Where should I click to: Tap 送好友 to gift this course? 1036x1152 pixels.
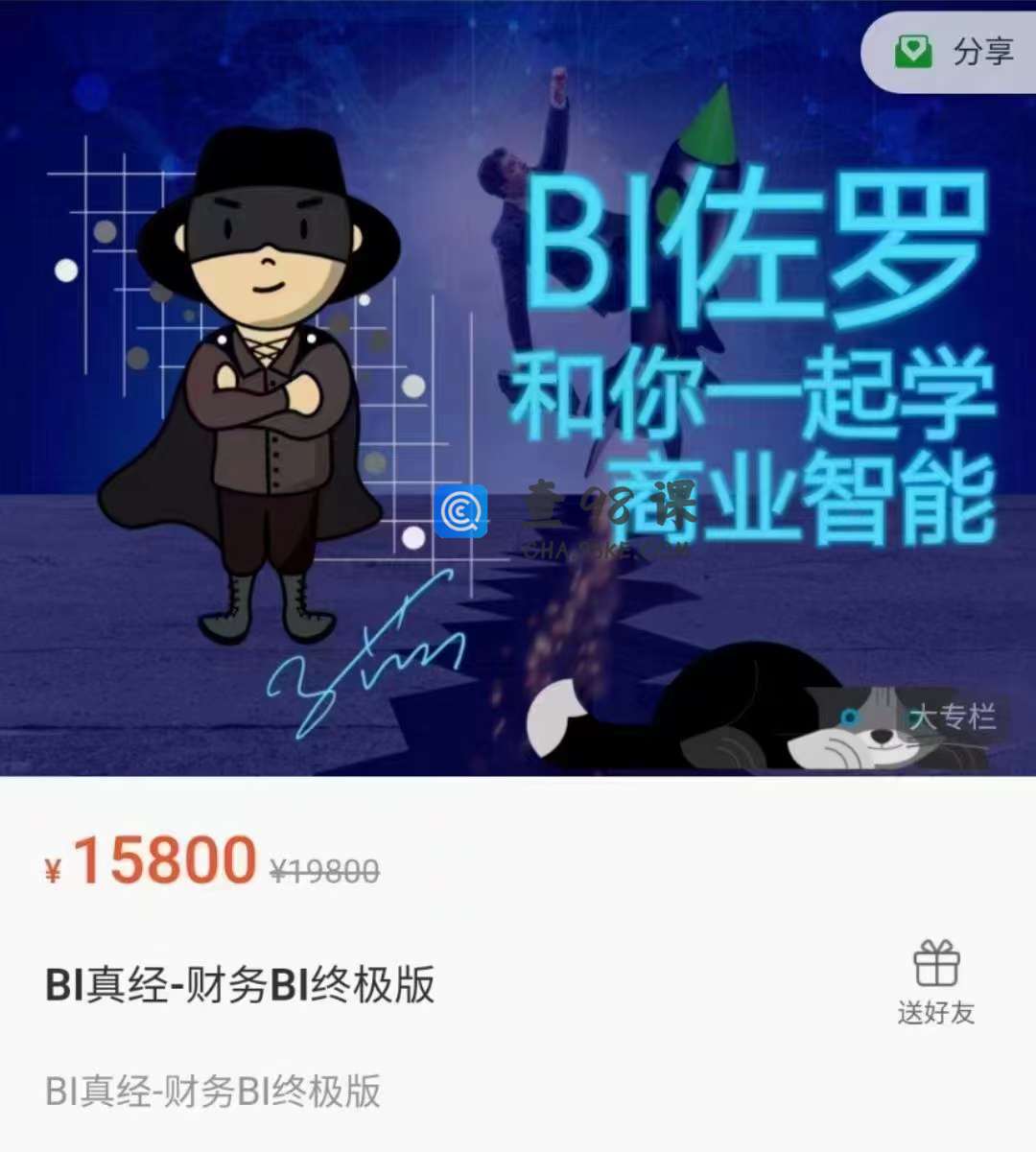(935, 982)
